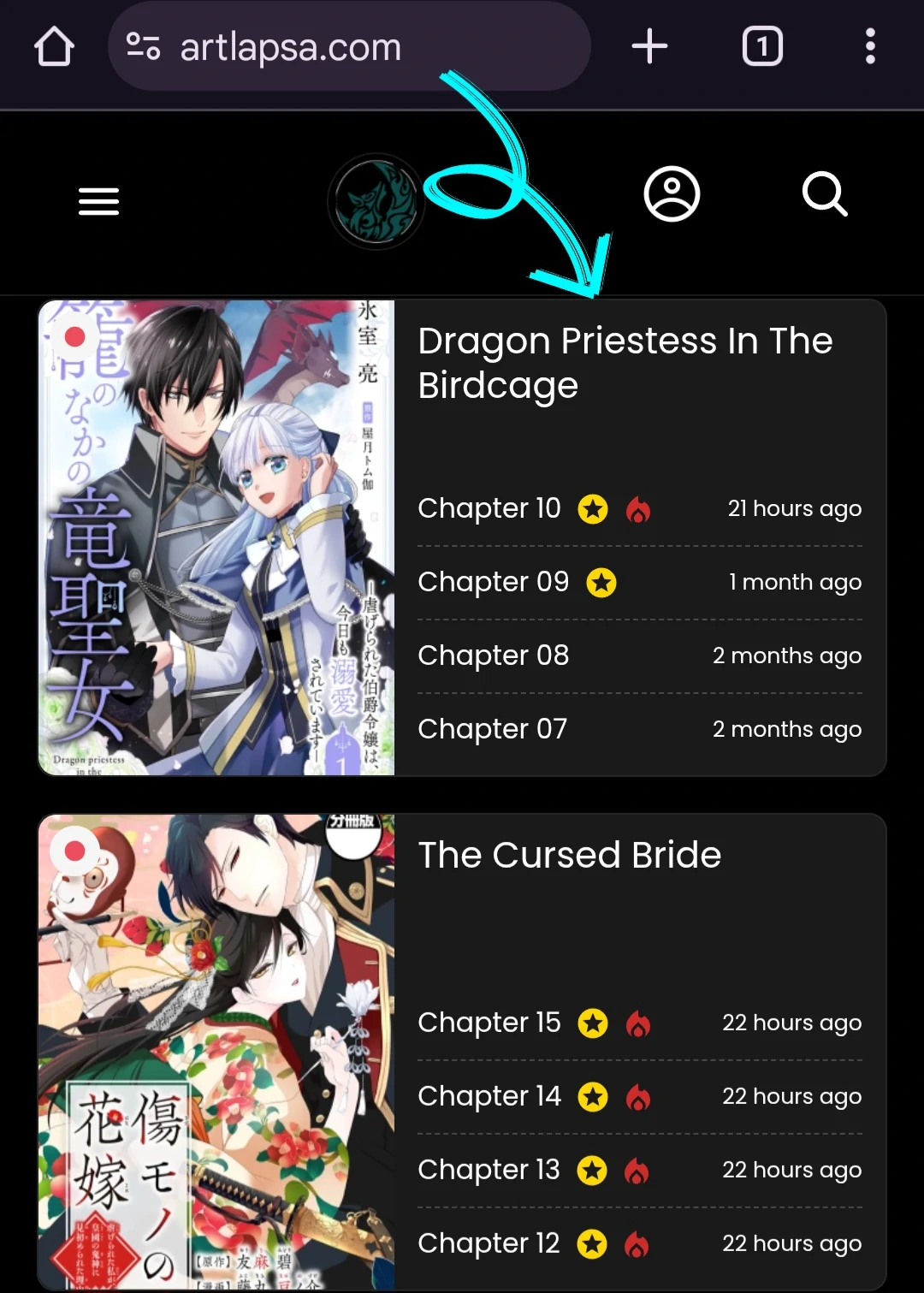Open site search magnifier
Image resolution: width=924 pixels, height=1293 pixels.
[x=825, y=194]
